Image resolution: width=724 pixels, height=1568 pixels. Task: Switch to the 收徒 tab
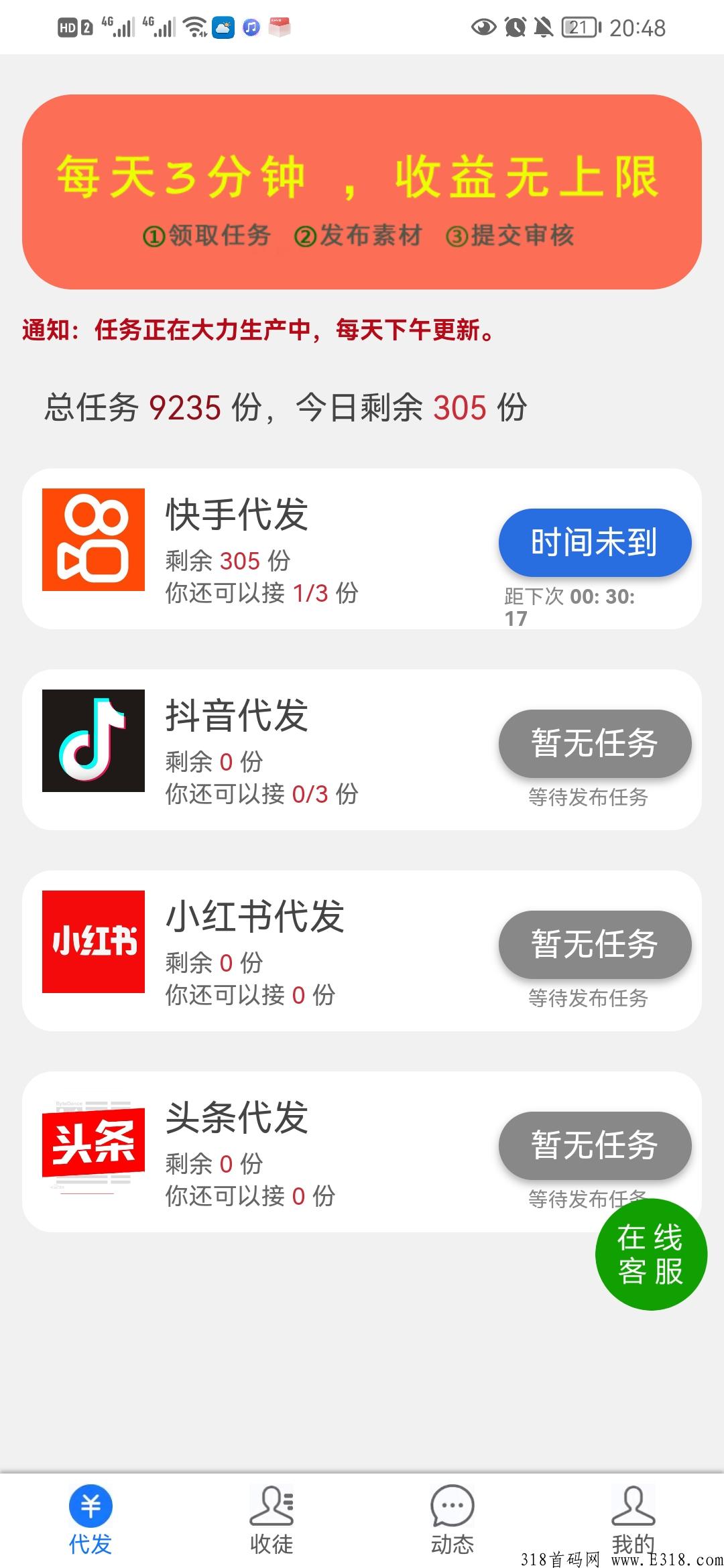click(271, 1520)
